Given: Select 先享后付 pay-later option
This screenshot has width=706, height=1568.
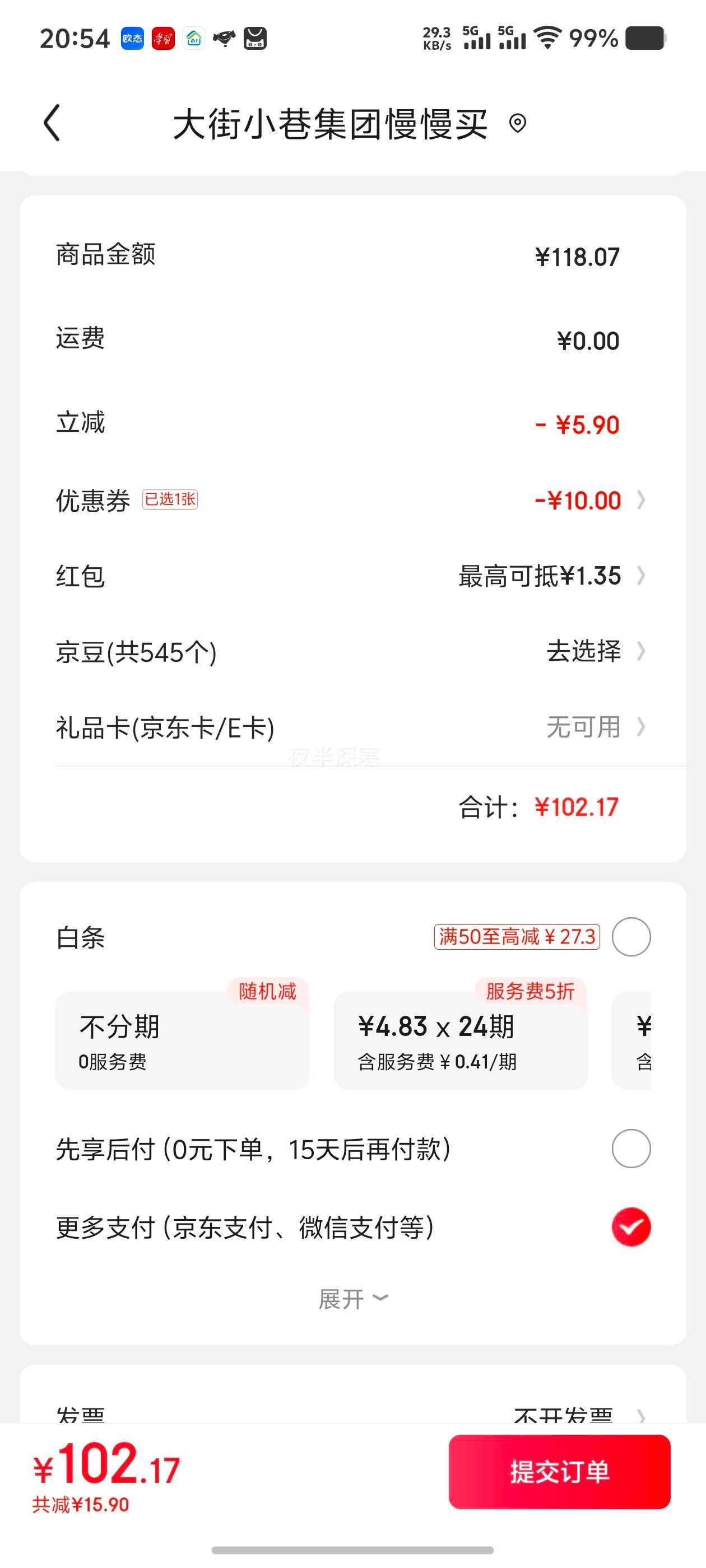Looking at the screenshot, I should coord(631,1149).
